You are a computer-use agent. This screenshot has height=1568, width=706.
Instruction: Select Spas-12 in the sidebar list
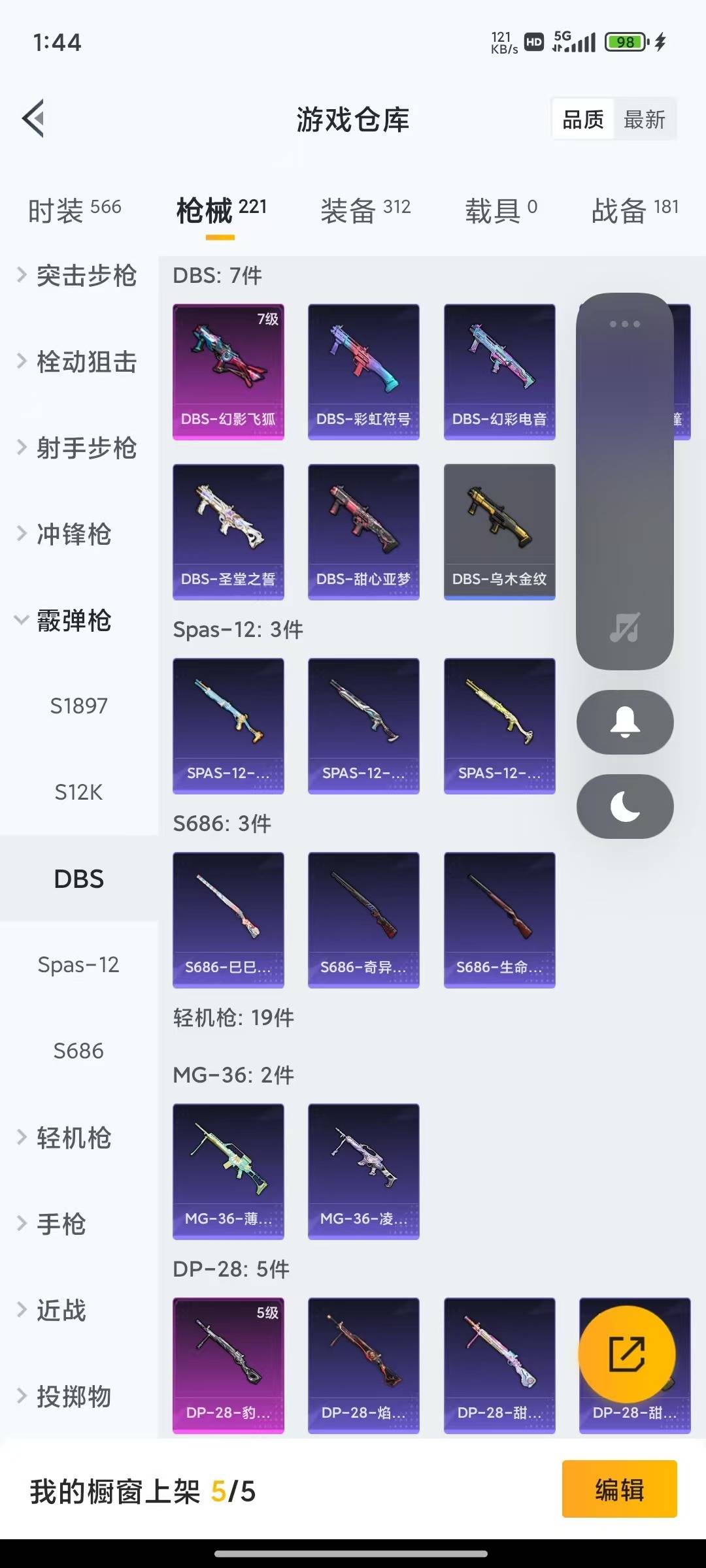[78, 965]
